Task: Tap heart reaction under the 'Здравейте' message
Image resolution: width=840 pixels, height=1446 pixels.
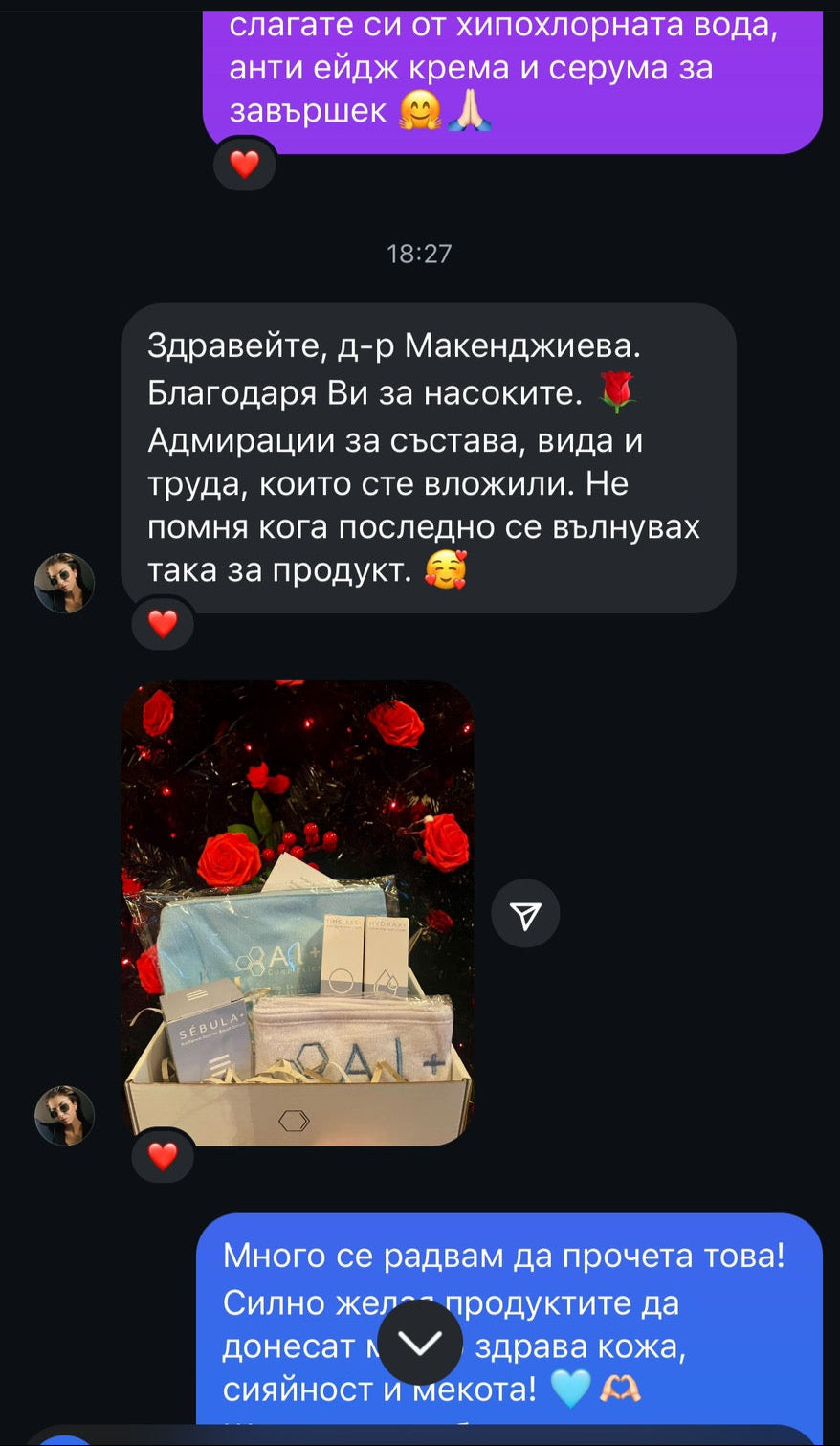Action: pos(163,624)
